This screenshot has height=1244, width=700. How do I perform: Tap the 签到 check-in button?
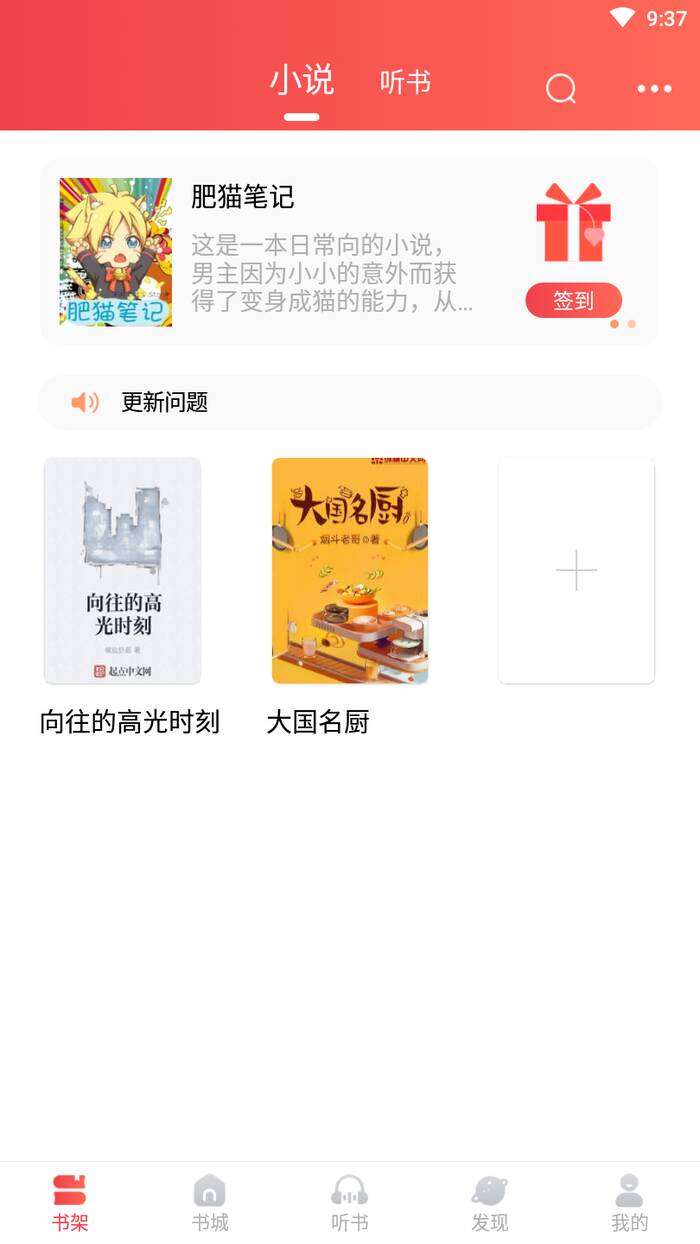573,300
